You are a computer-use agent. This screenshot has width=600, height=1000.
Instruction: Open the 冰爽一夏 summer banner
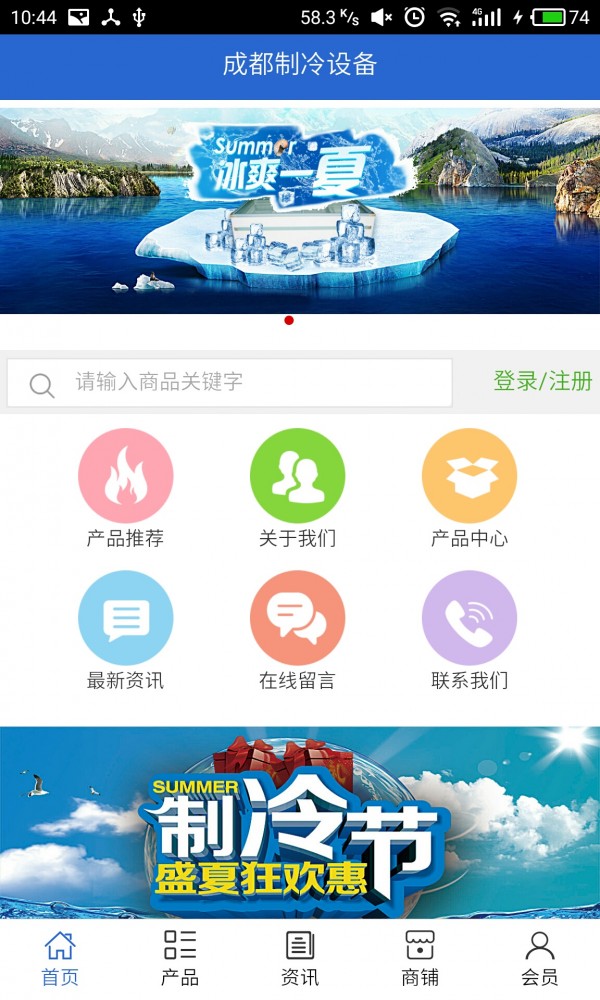pyautogui.click(x=300, y=210)
